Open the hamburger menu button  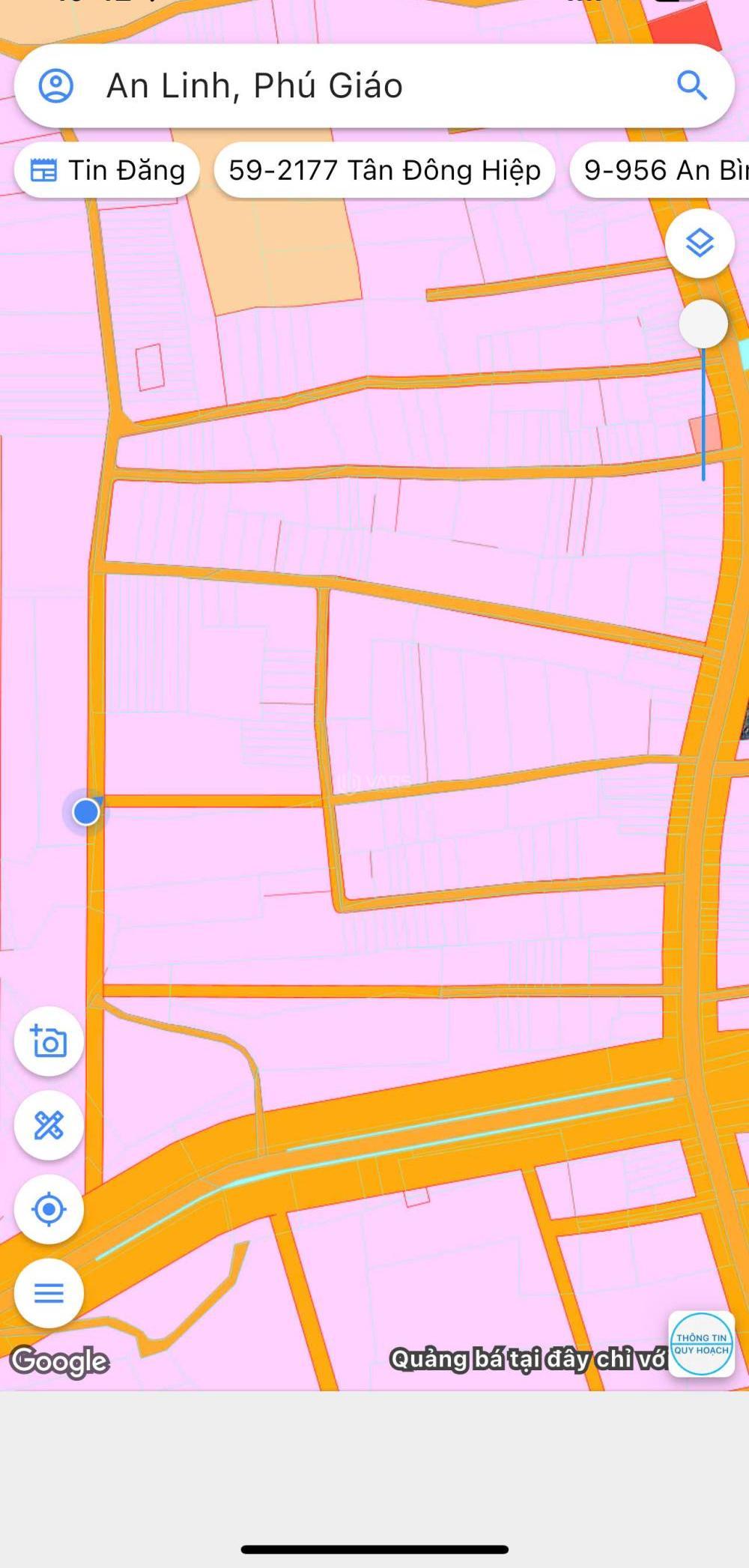click(x=49, y=1293)
